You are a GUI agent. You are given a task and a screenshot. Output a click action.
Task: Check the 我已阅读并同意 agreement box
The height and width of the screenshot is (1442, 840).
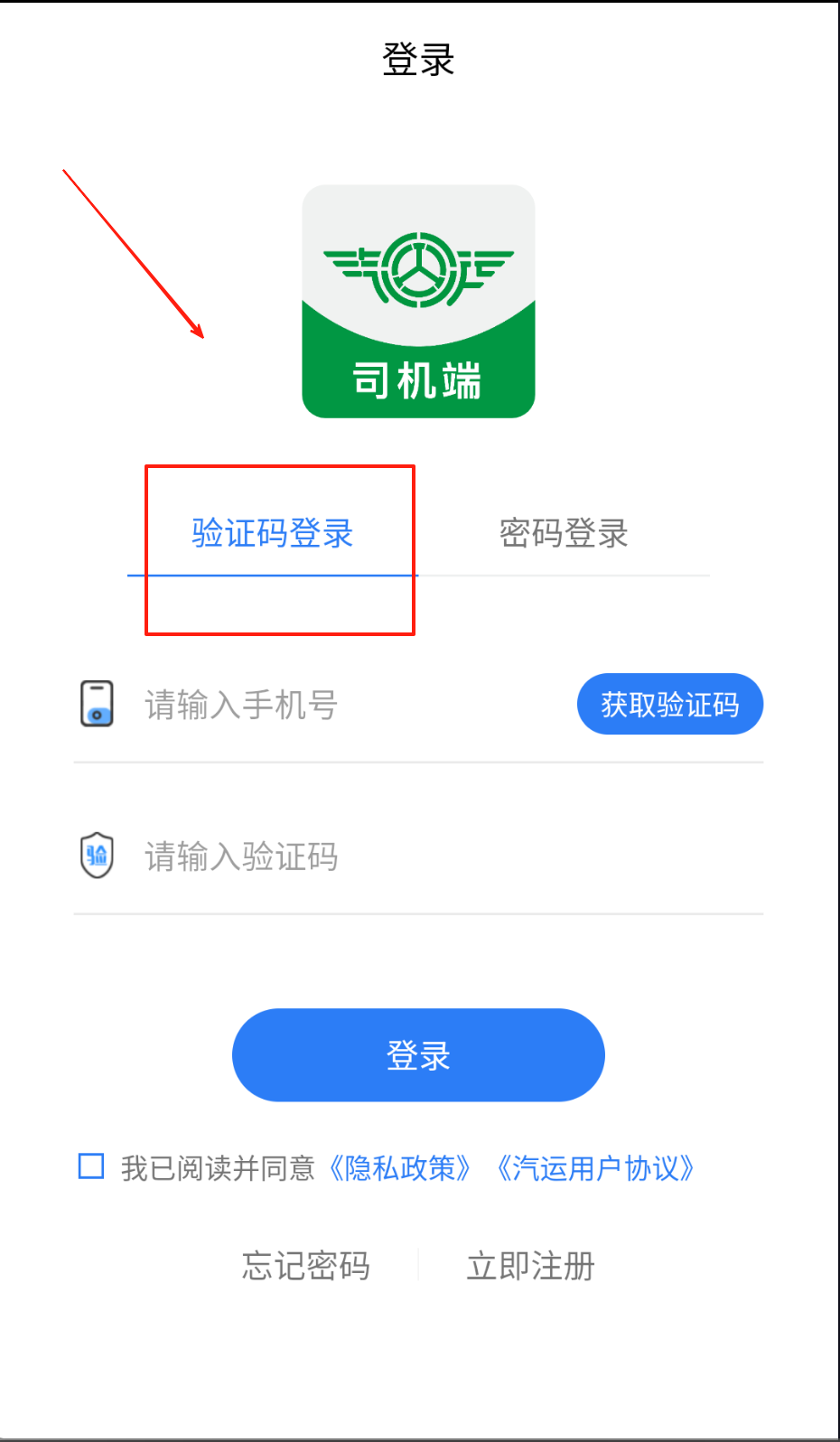click(x=91, y=1166)
